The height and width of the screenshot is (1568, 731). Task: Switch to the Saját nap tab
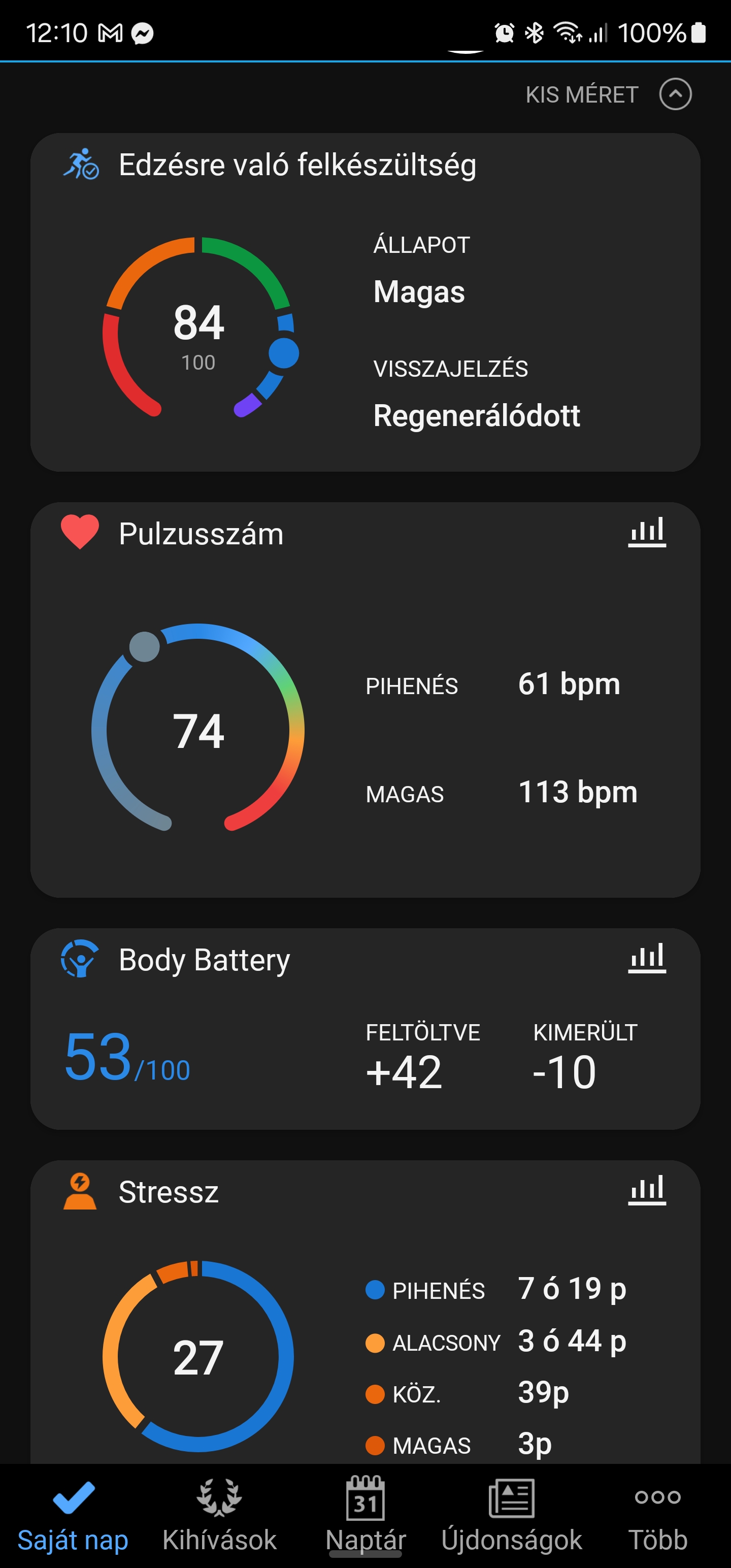pyautogui.click(x=73, y=1516)
